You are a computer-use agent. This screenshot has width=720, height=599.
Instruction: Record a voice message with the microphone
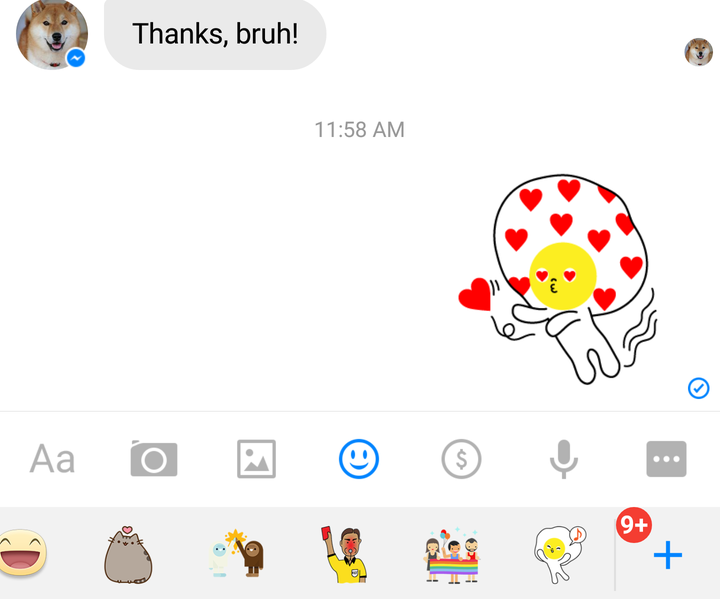point(564,459)
